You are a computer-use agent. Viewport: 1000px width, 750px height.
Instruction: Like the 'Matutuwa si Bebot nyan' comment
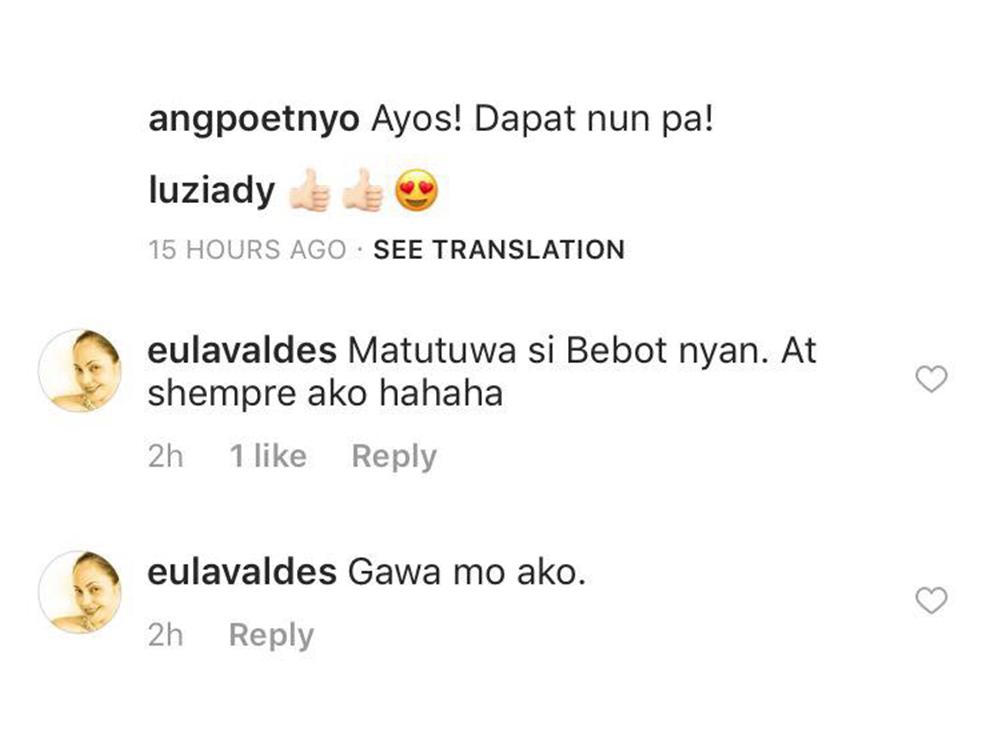pyautogui.click(x=932, y=379)
